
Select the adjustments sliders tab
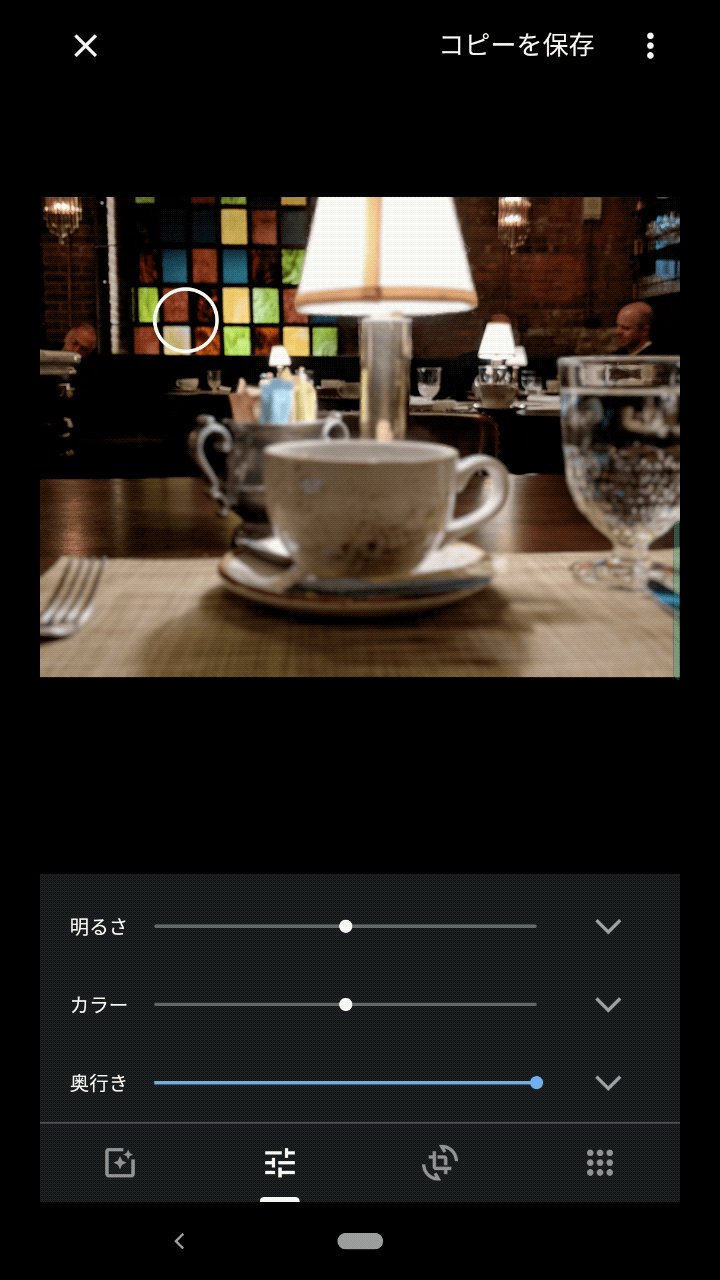(x=280, y=1163)
